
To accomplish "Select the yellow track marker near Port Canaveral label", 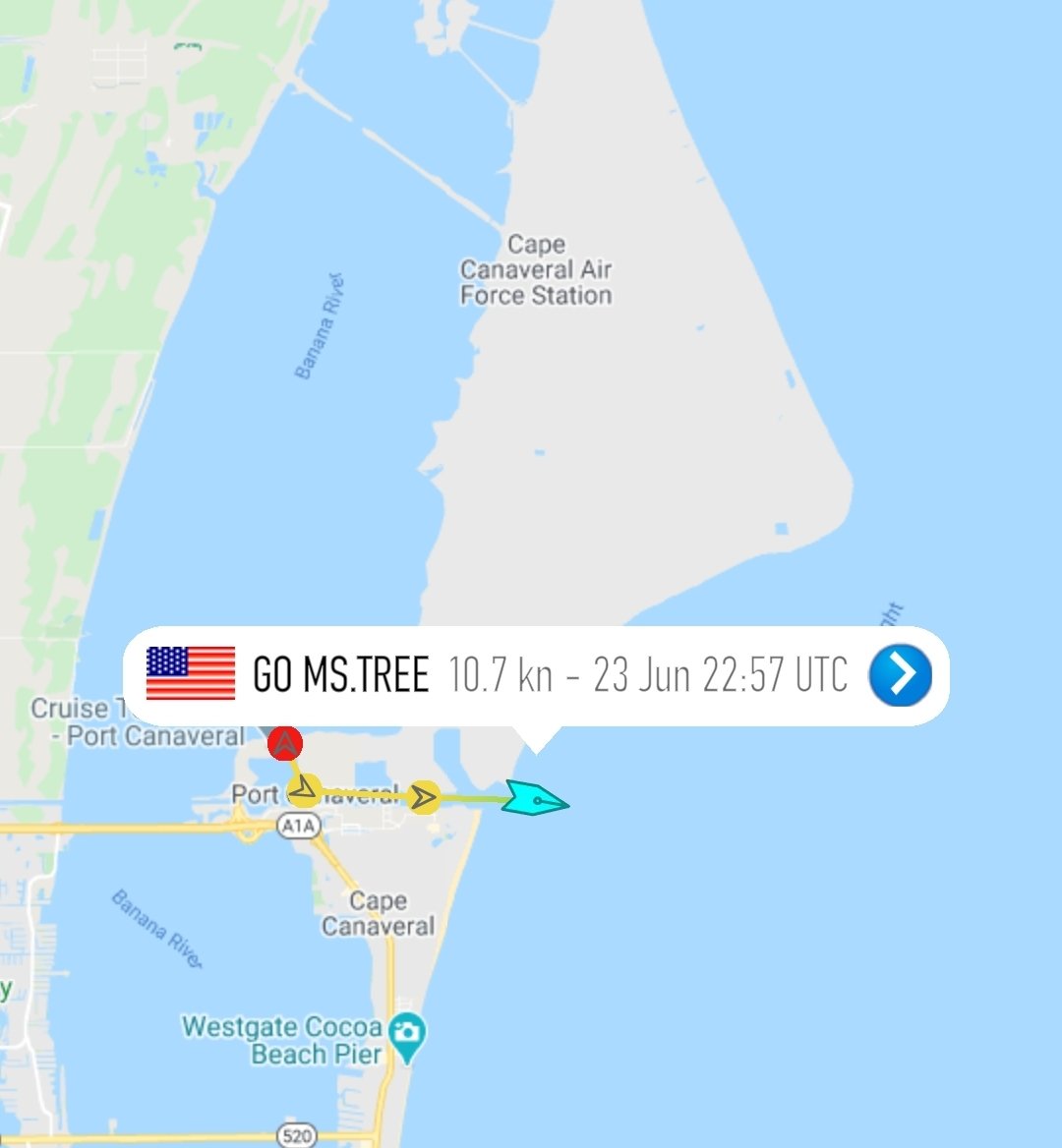I will (x=305, y=788).
